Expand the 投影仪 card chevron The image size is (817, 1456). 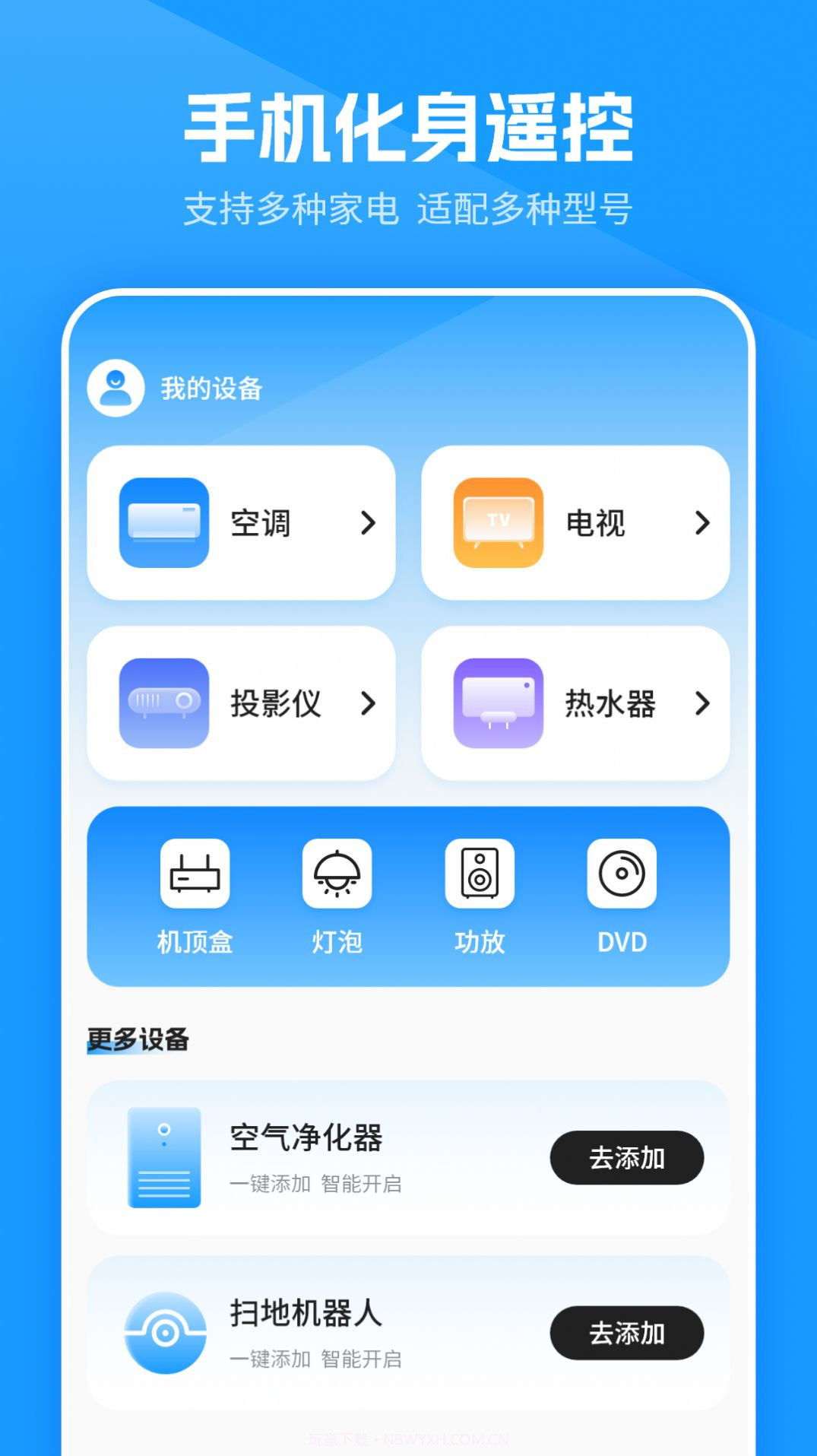(x=369, y=703)
